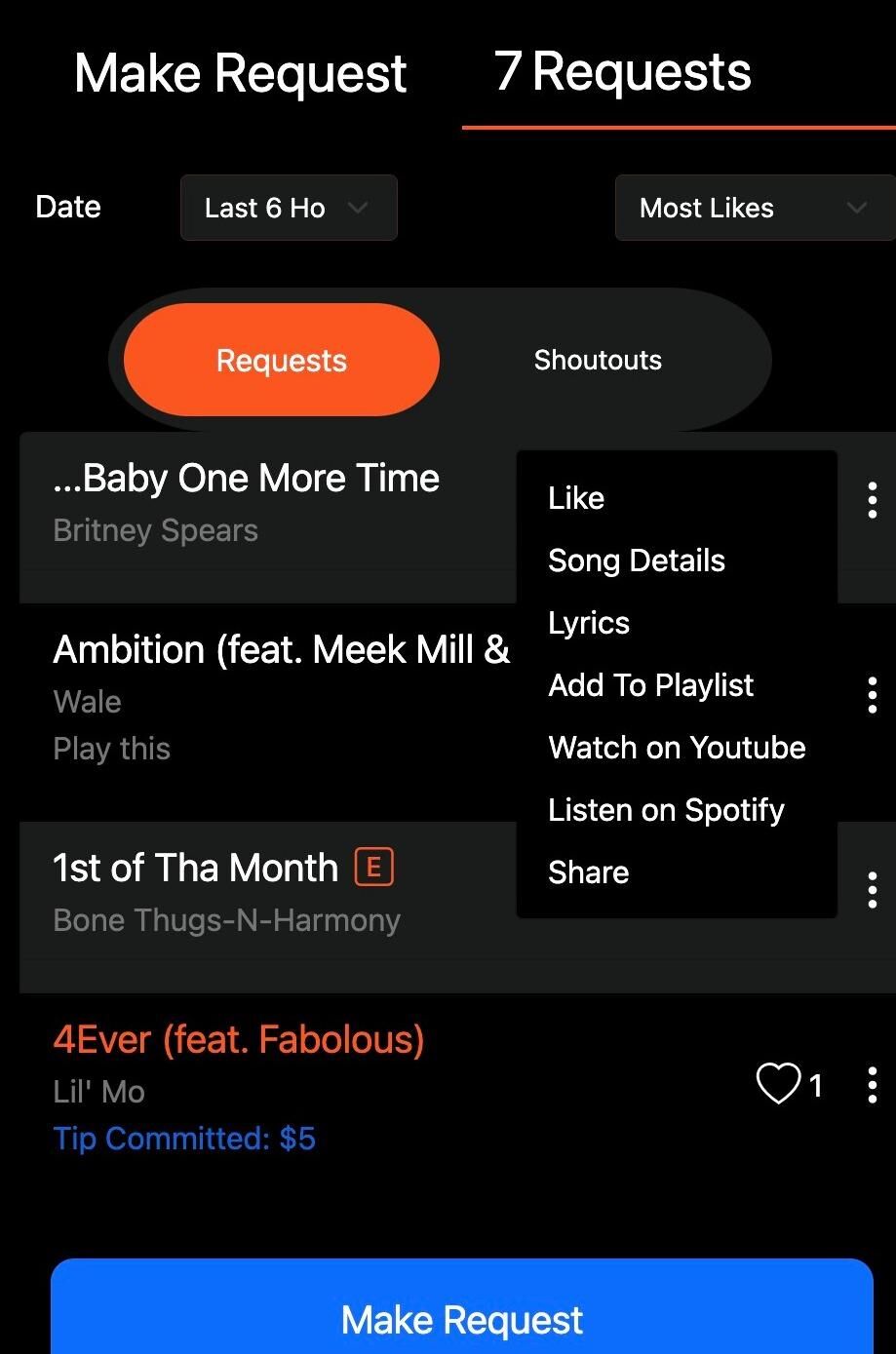Screen dimensions: 896x1354
Task: Open overflow menu for ...Baby One More Time
Action: click(x=872, y=500)
